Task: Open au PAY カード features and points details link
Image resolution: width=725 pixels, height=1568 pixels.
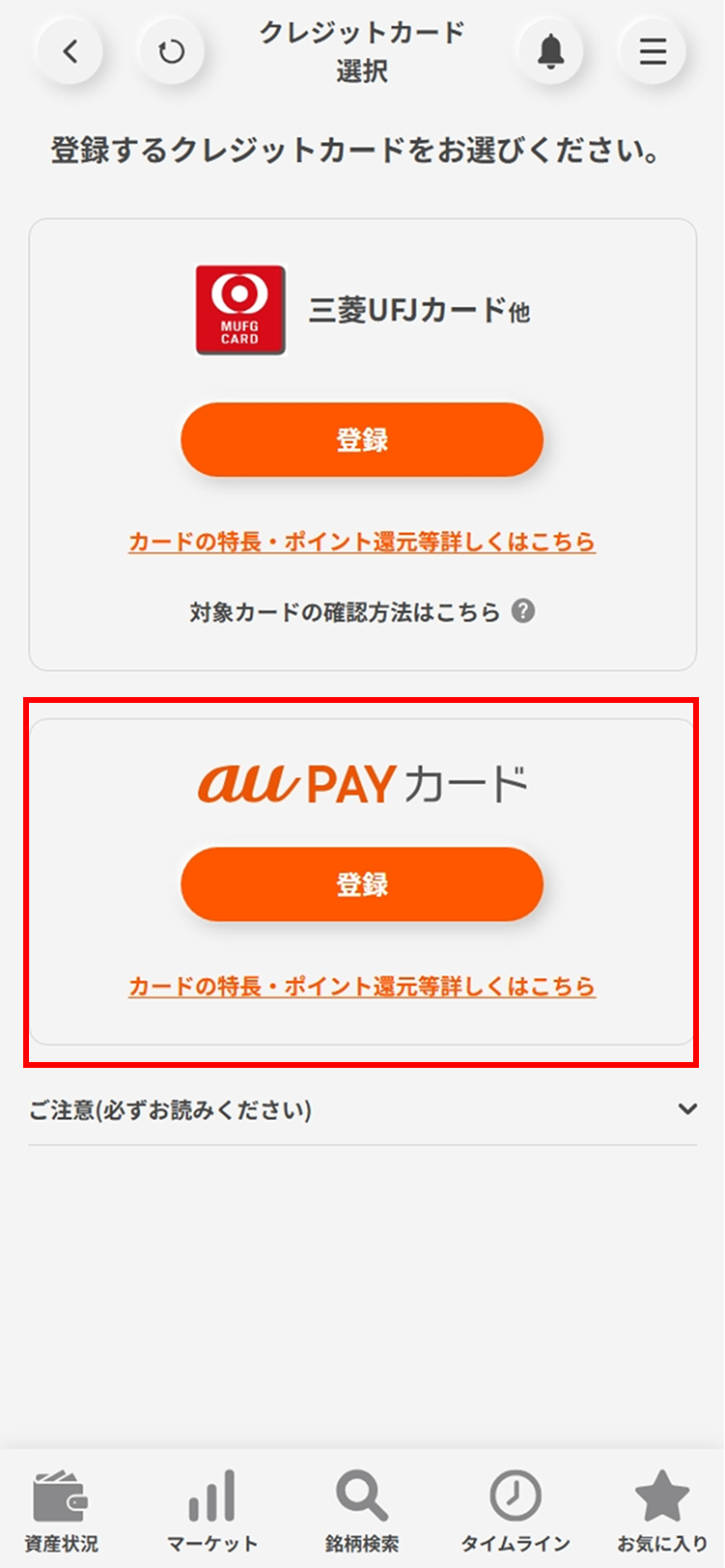Action: [362, 986]
